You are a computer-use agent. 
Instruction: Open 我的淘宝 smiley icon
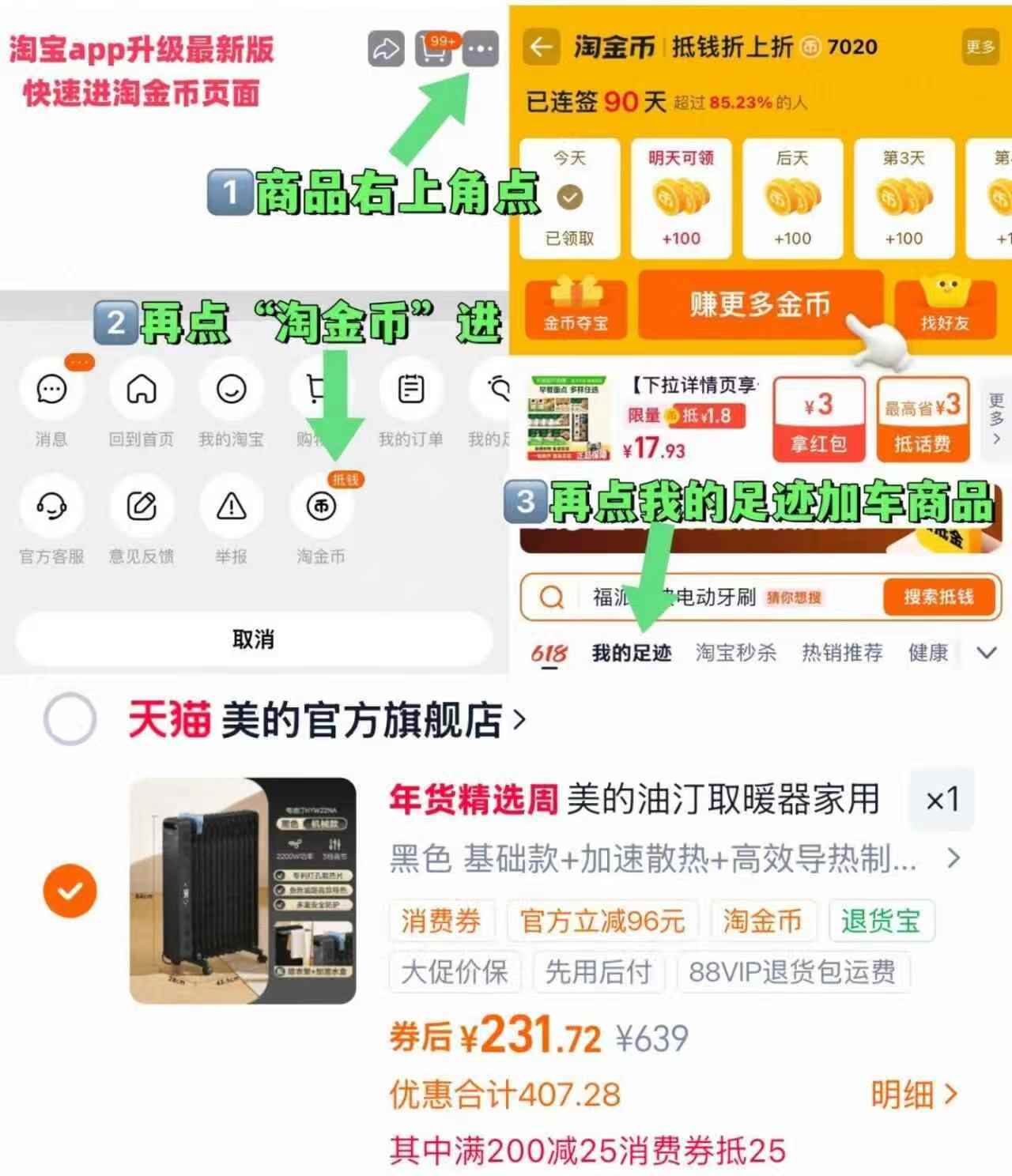(231, 389)
